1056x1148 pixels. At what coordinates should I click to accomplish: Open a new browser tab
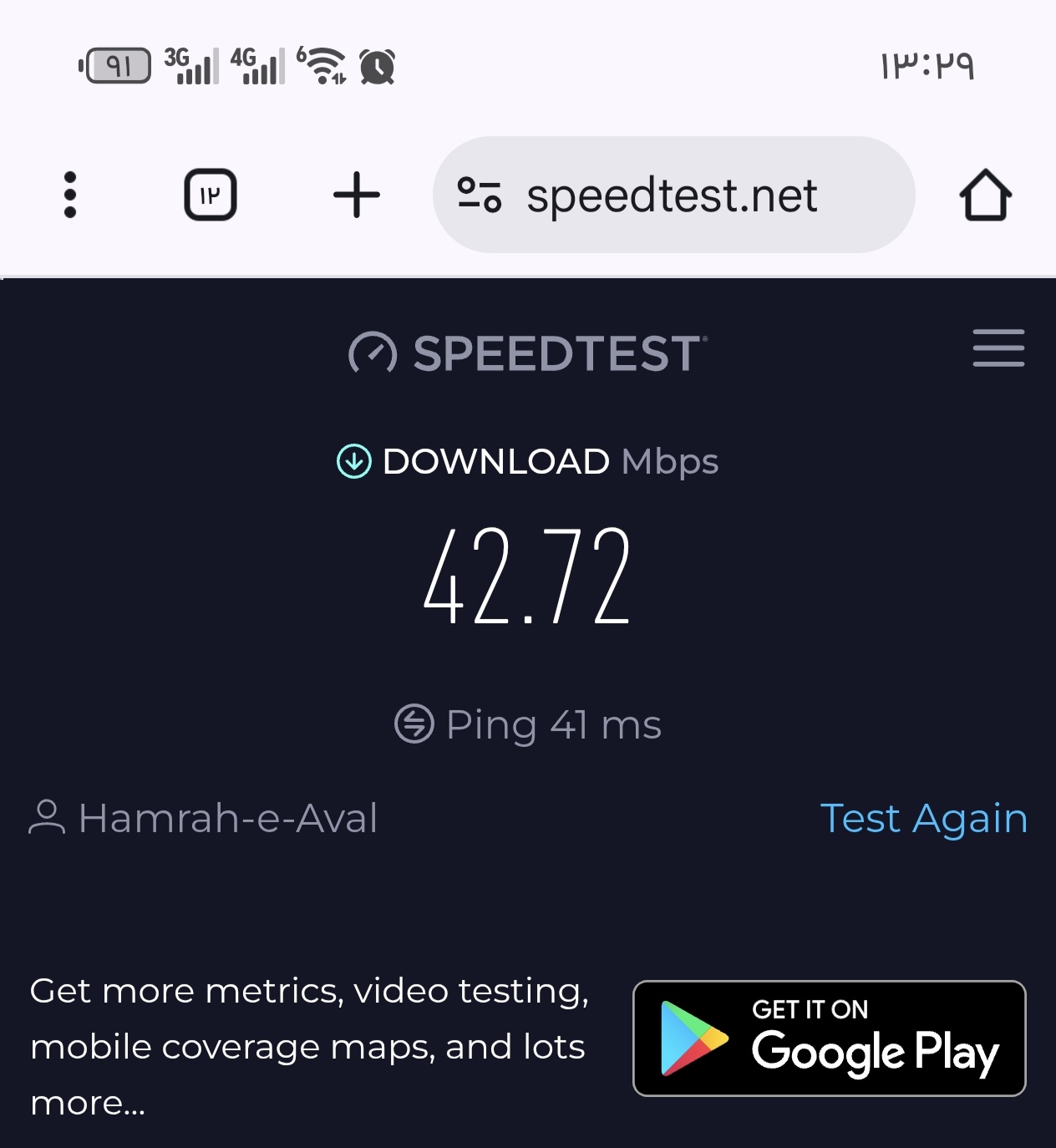(357, 195)
